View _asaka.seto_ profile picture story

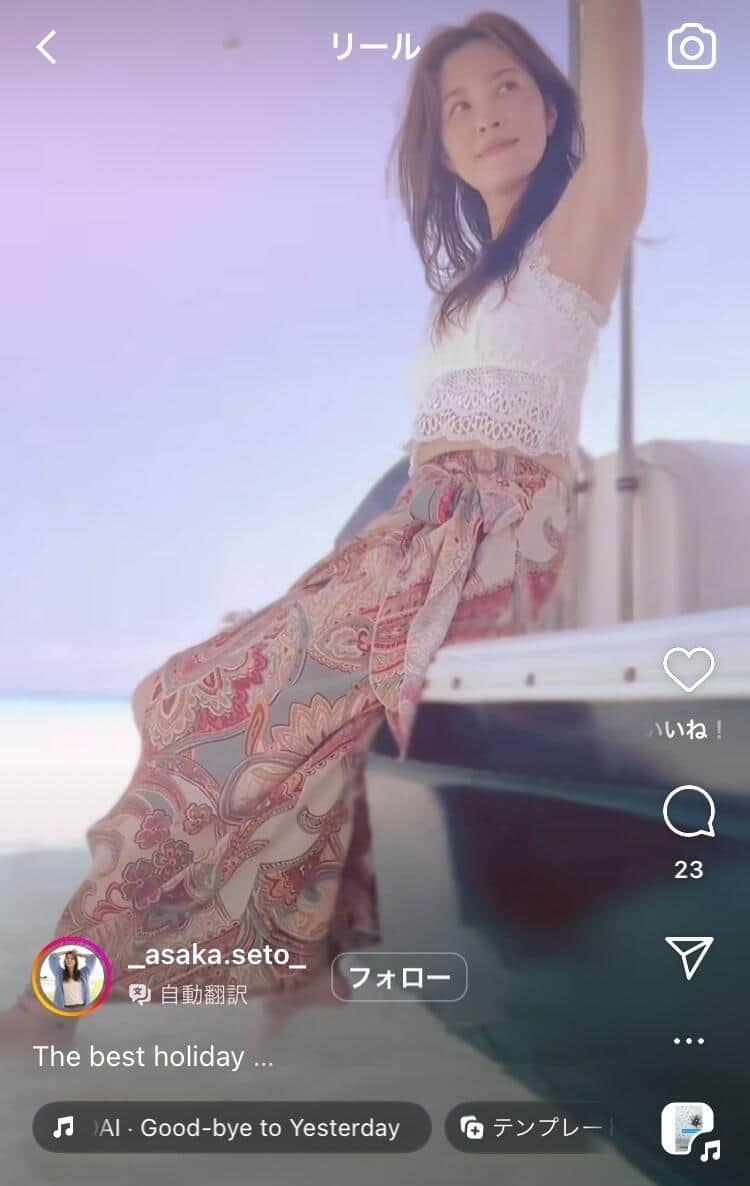tap(72, 976)
